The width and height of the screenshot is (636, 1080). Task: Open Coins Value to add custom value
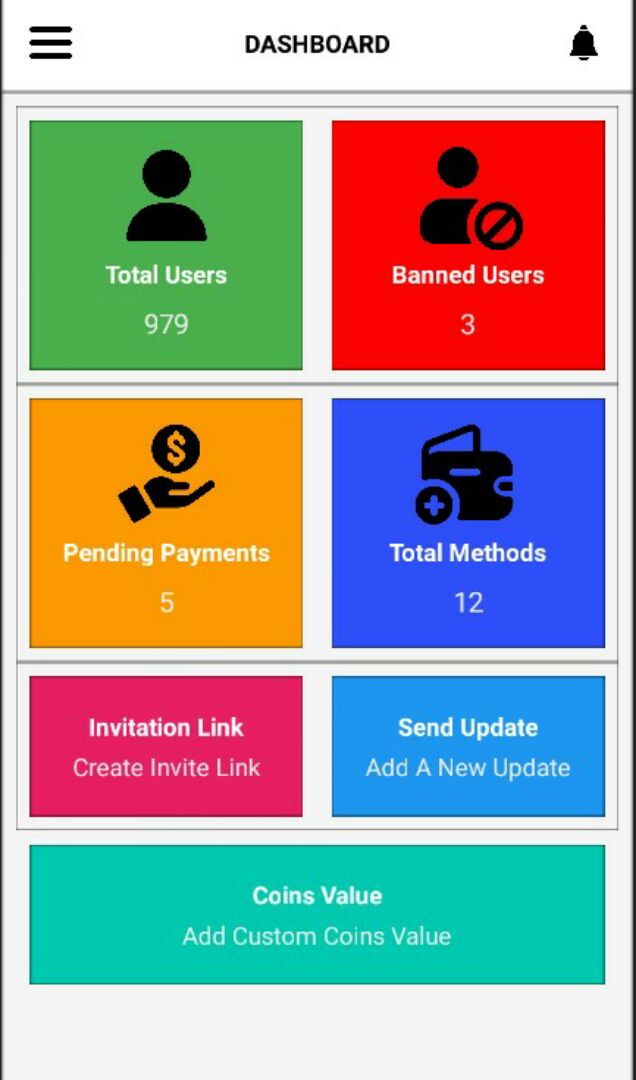tap(317, 915)
